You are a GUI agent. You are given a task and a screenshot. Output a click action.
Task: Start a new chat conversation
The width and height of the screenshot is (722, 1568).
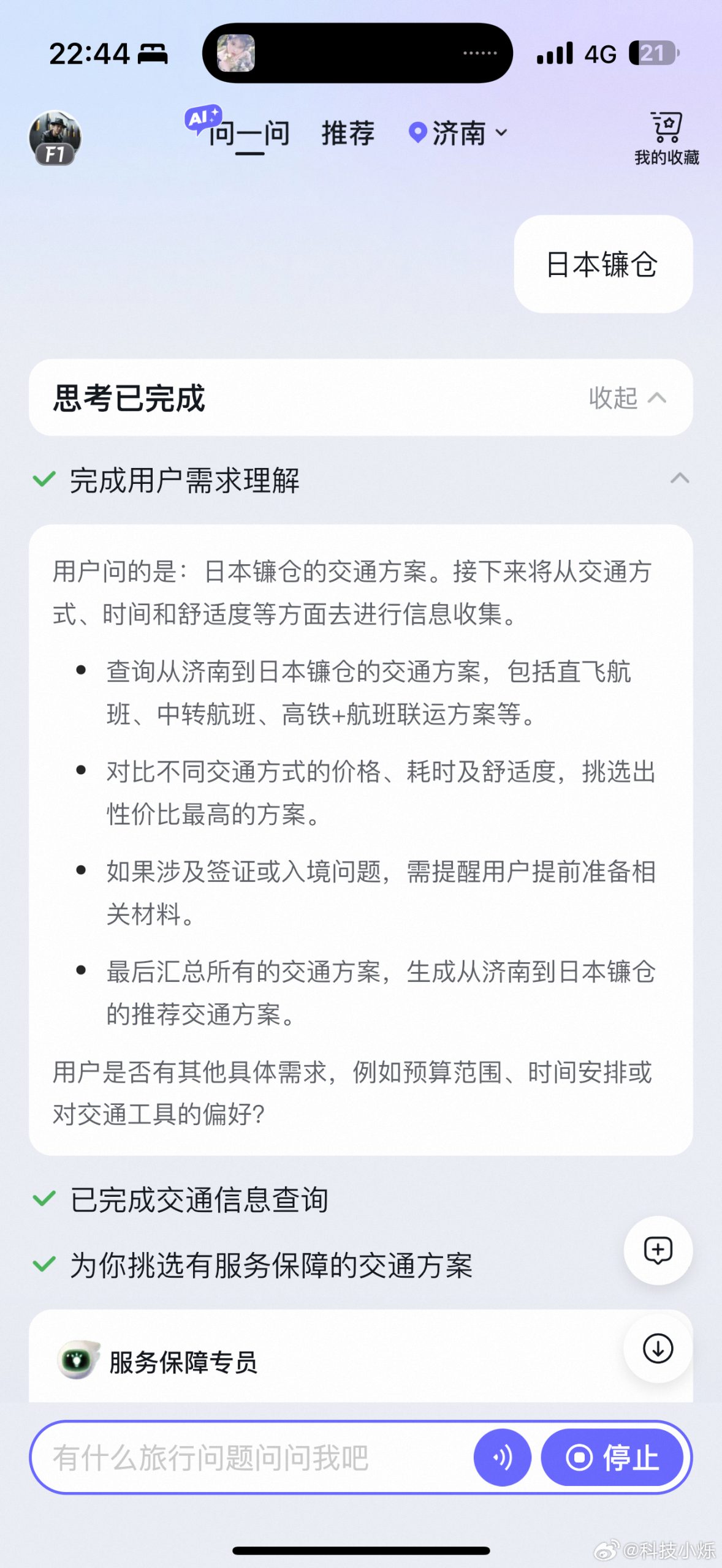pos(658,1251)
